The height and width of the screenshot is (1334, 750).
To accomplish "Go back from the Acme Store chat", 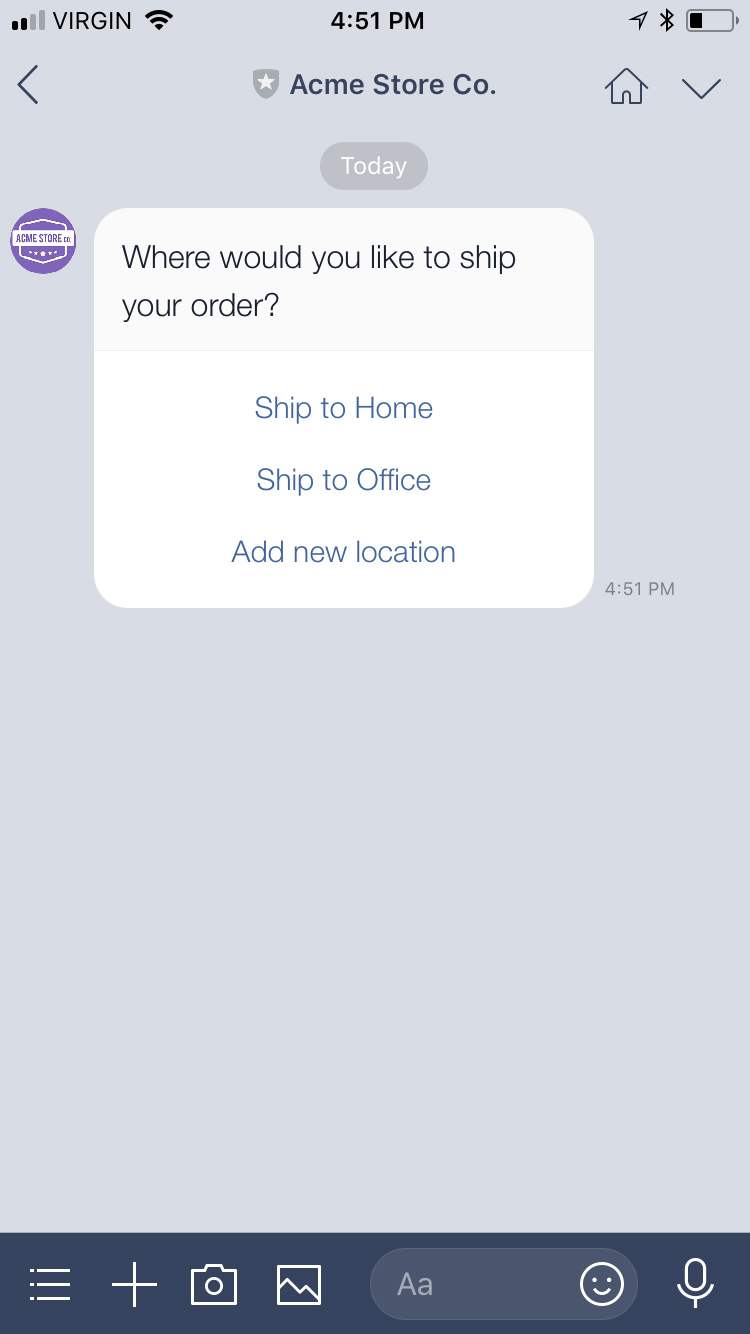I will 29,85.
